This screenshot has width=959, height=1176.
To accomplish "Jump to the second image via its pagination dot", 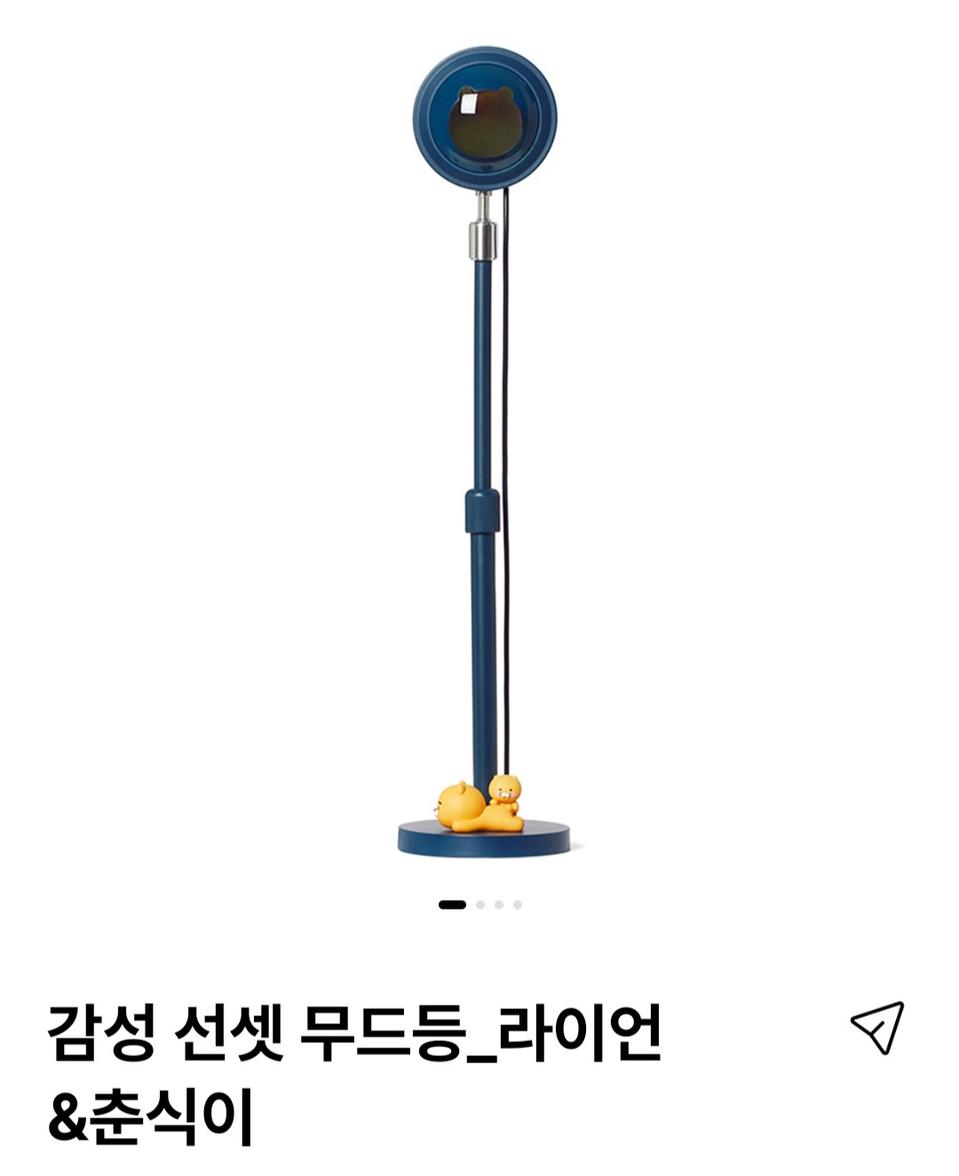I will coord(479,903).
